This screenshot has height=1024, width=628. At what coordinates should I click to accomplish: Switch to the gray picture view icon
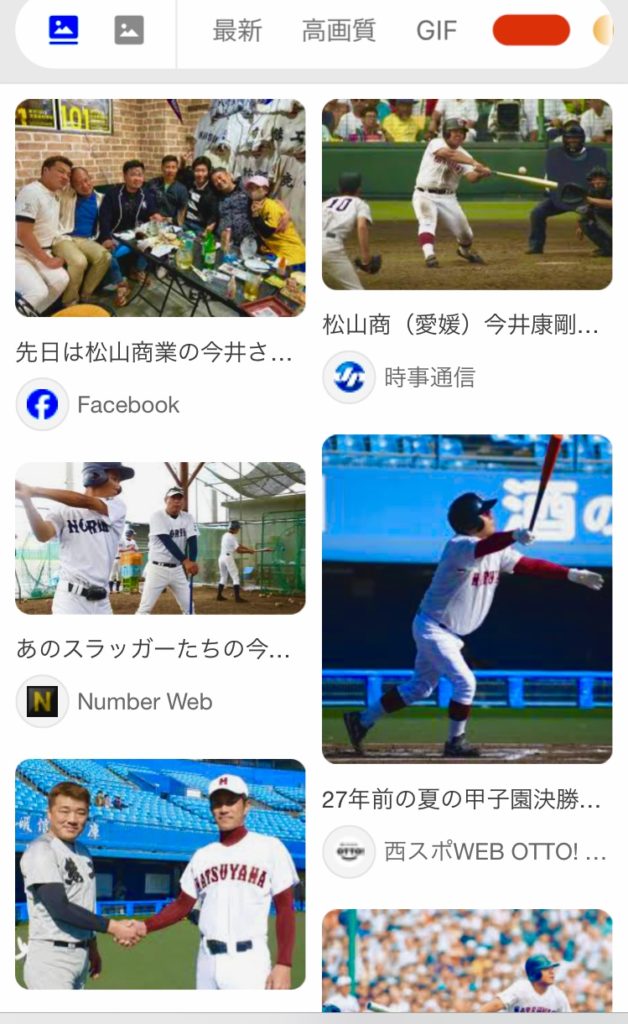click(x=129, y=30)
